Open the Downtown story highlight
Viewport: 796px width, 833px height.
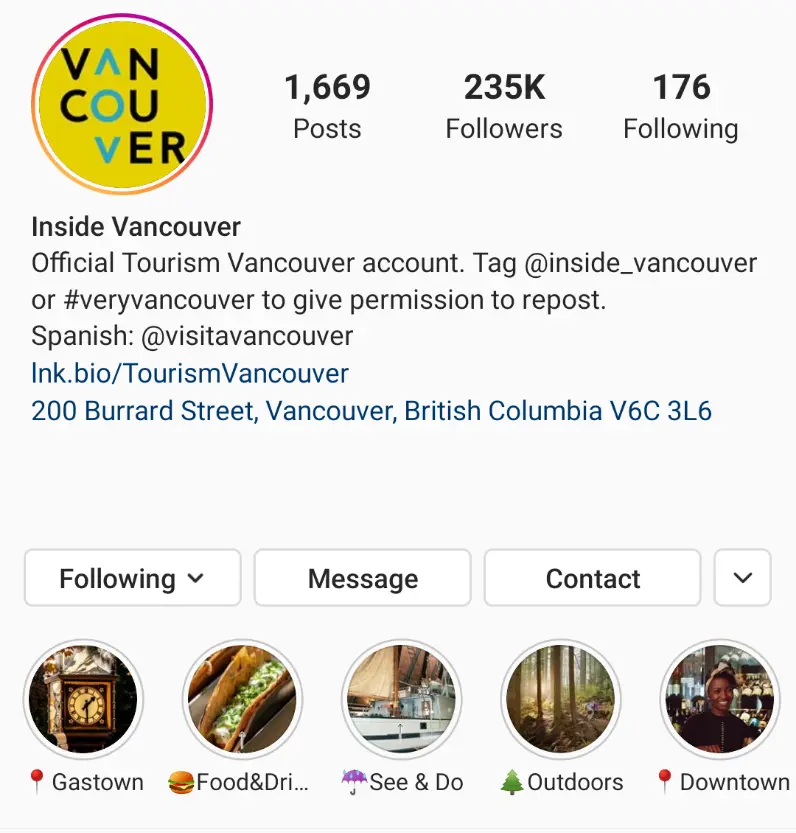[x=719, y=699]
